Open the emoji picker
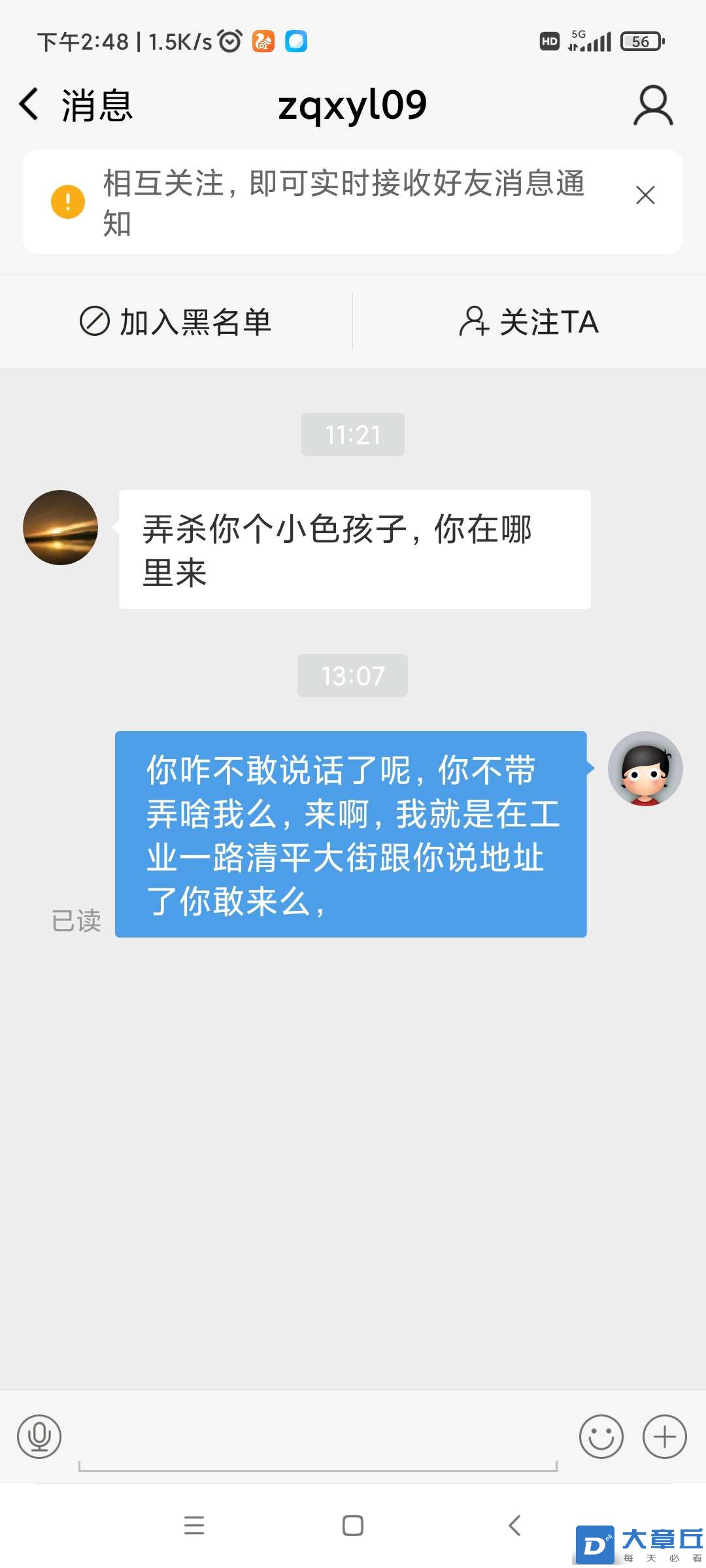Image resolution: width=706 pixels, height=1568 pixels. (601, 1437)
